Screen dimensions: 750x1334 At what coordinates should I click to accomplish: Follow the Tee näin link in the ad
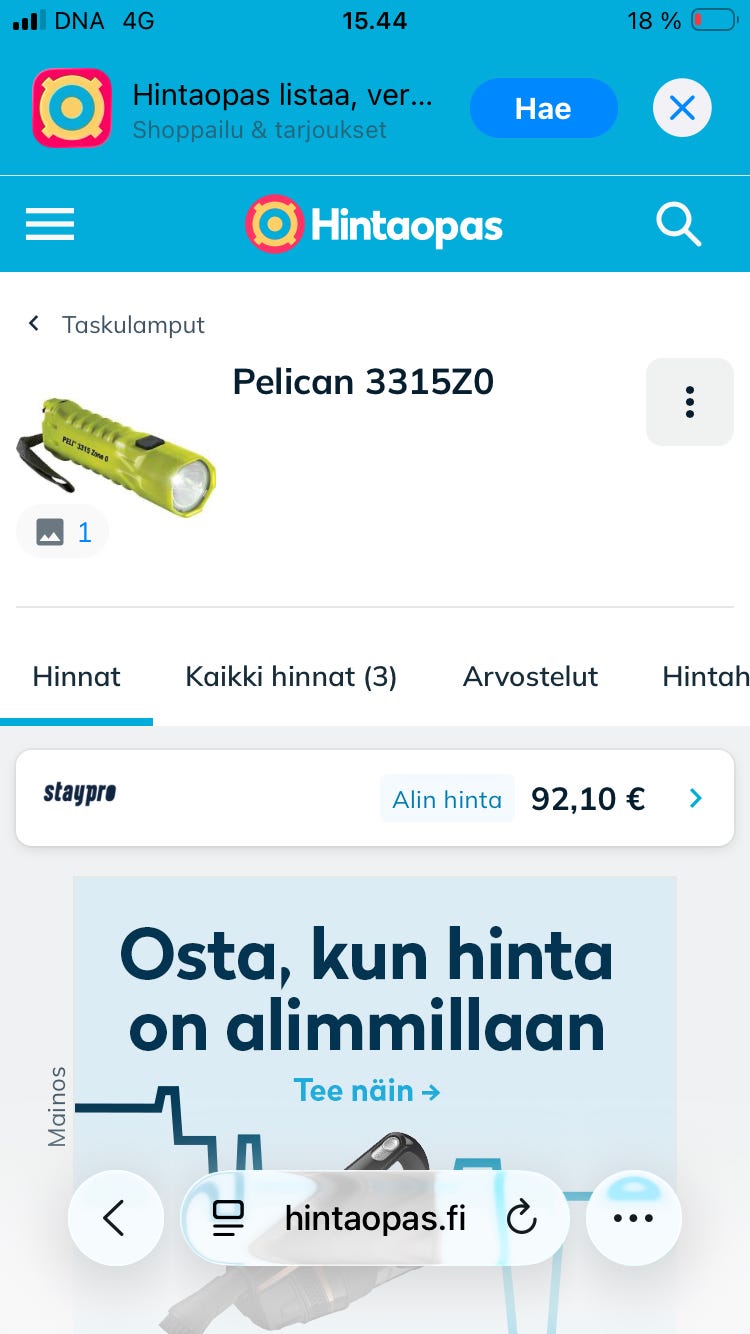coord(367,1090)
